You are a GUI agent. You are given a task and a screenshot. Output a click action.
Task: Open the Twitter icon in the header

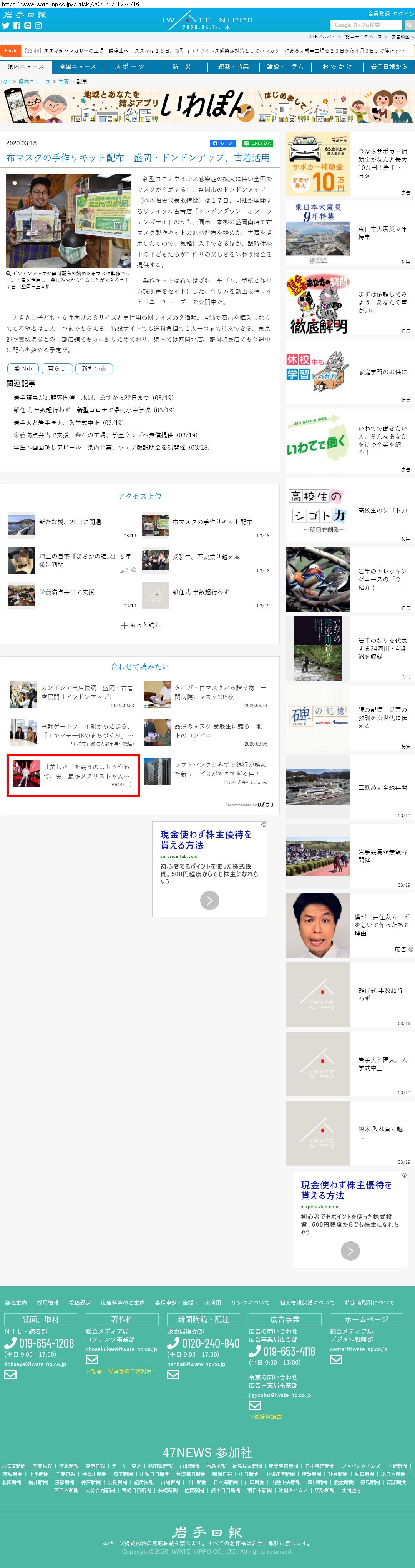click(x=5, y=25)
